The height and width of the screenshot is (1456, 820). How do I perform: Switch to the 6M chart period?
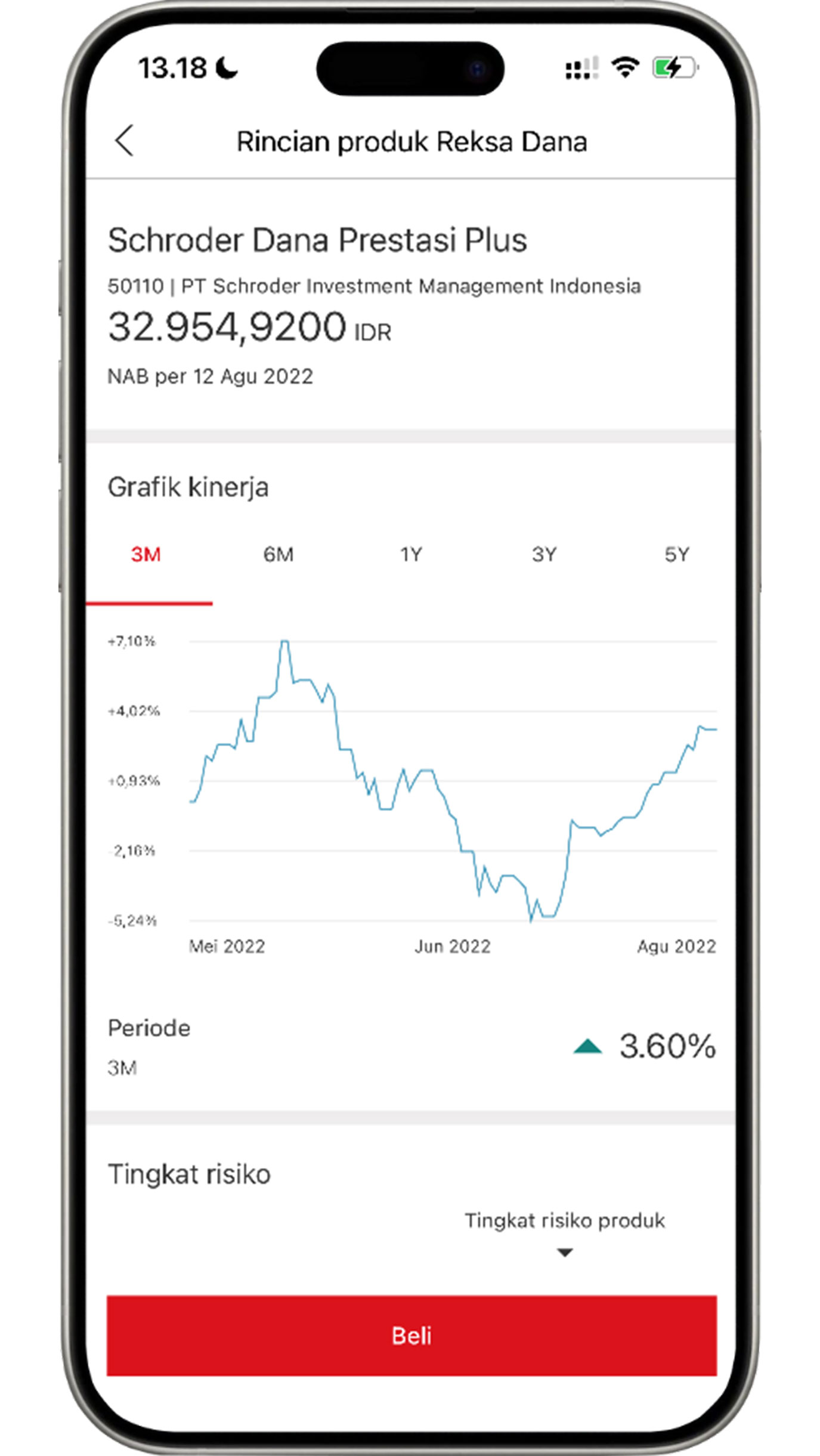(279, 555)
